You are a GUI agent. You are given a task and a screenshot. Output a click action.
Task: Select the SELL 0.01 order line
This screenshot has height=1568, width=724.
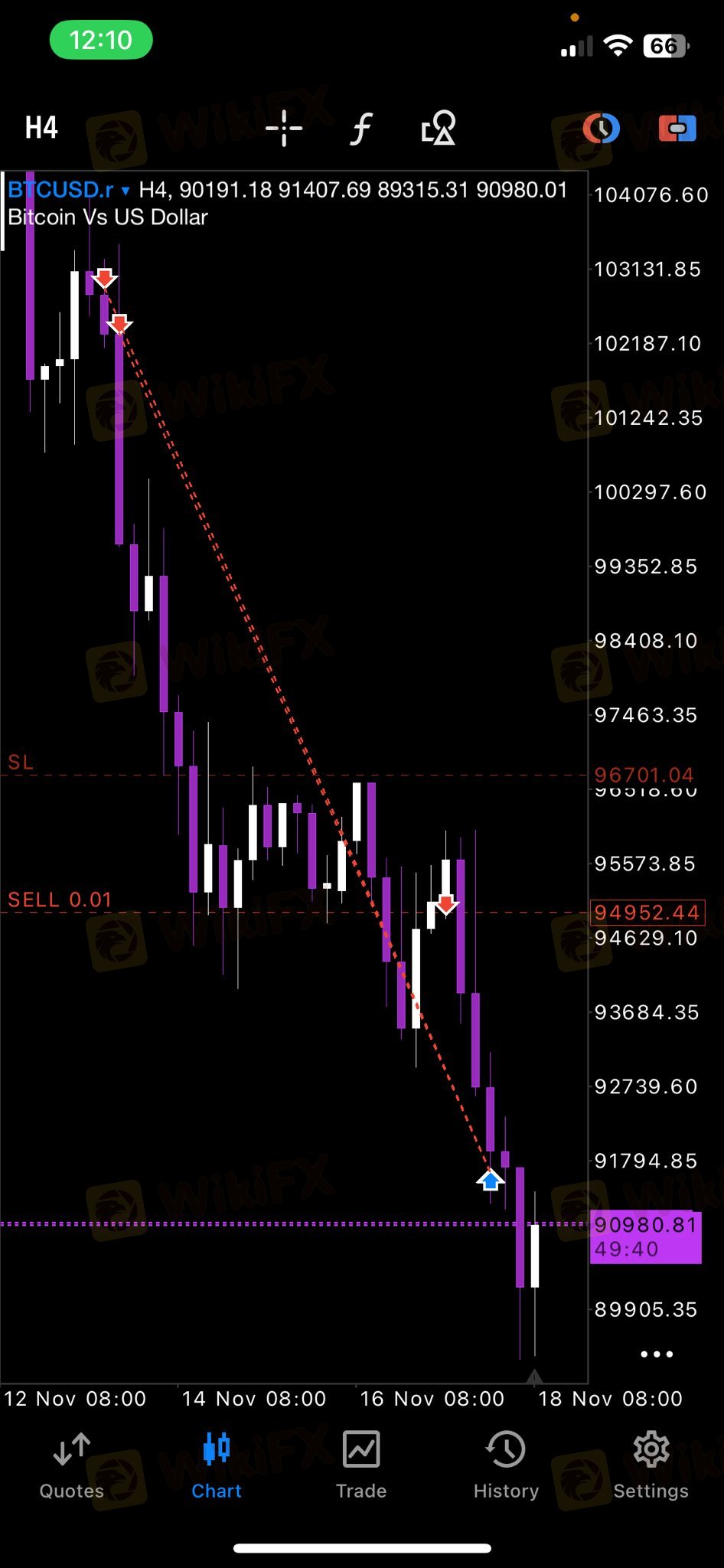(60, 900)
